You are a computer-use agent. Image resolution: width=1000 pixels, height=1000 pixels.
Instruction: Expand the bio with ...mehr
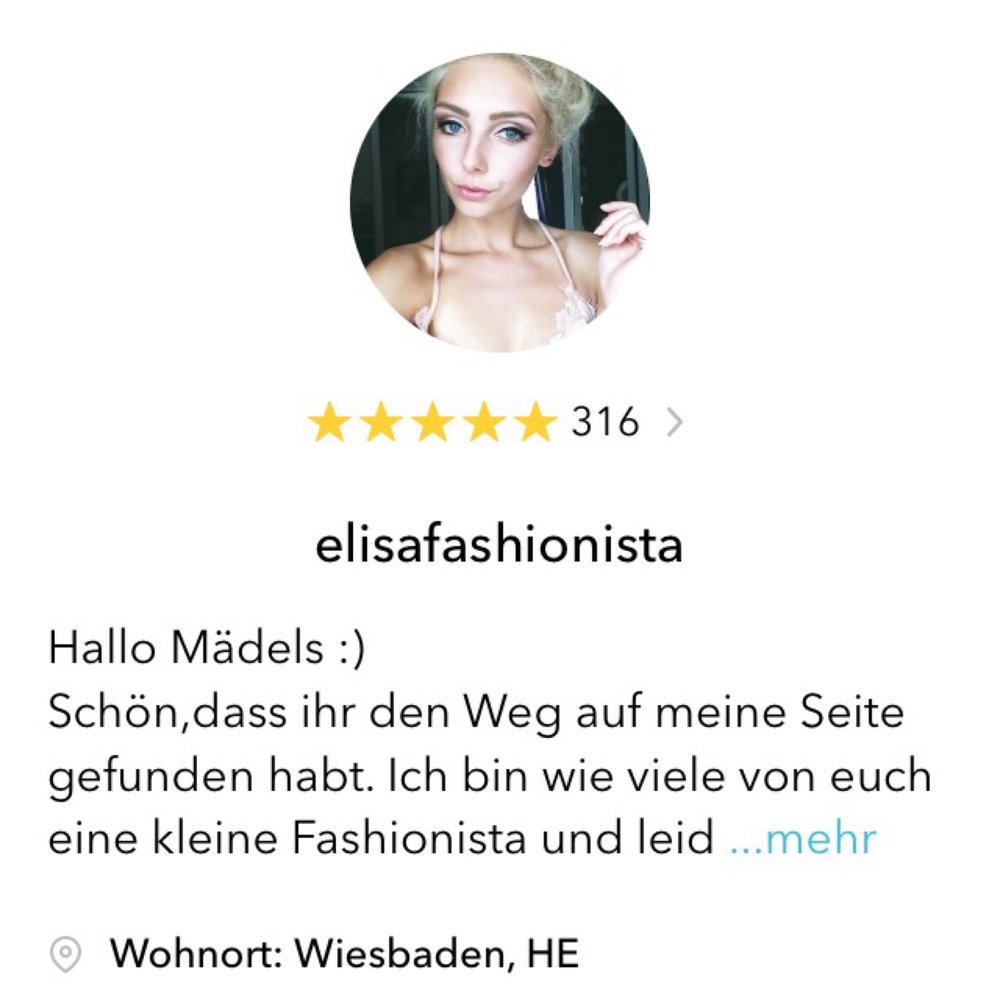[x=803, y=838]
